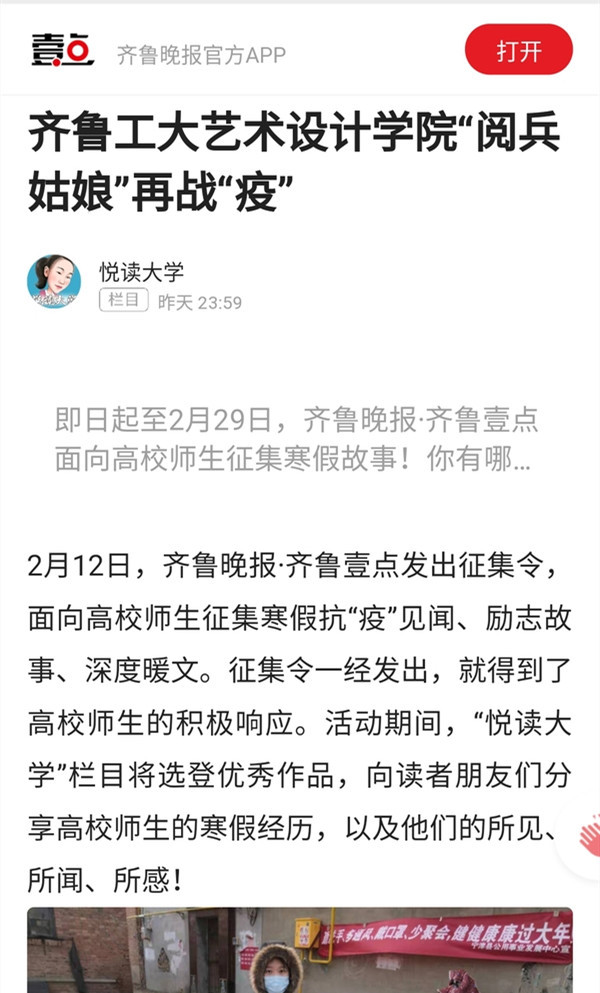600x993 pixels.
Task: Tap the red 打开 button
Action: click(518, 51)
